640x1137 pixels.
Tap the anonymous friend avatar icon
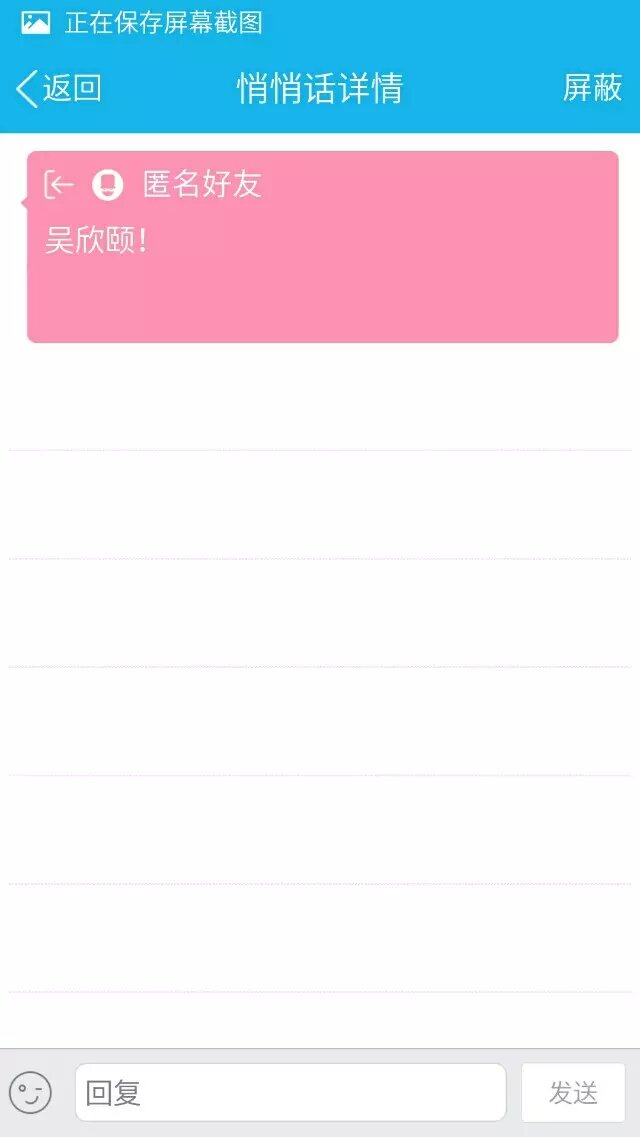(107, 184)
